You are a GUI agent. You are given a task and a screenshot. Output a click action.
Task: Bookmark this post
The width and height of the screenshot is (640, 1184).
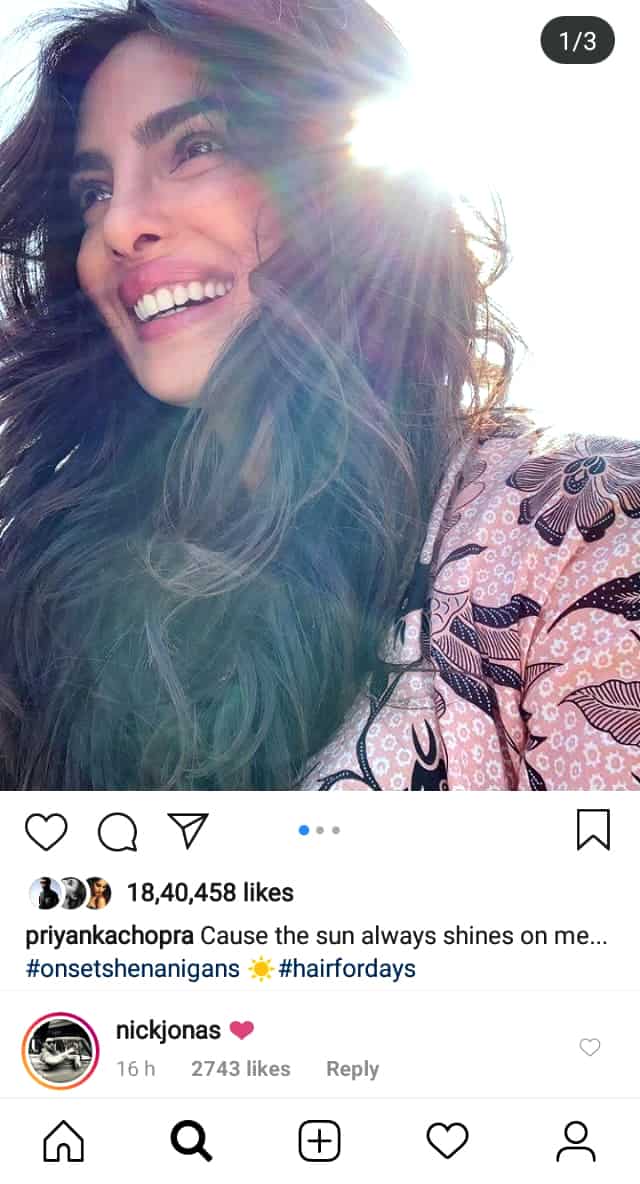pos(593,830)
